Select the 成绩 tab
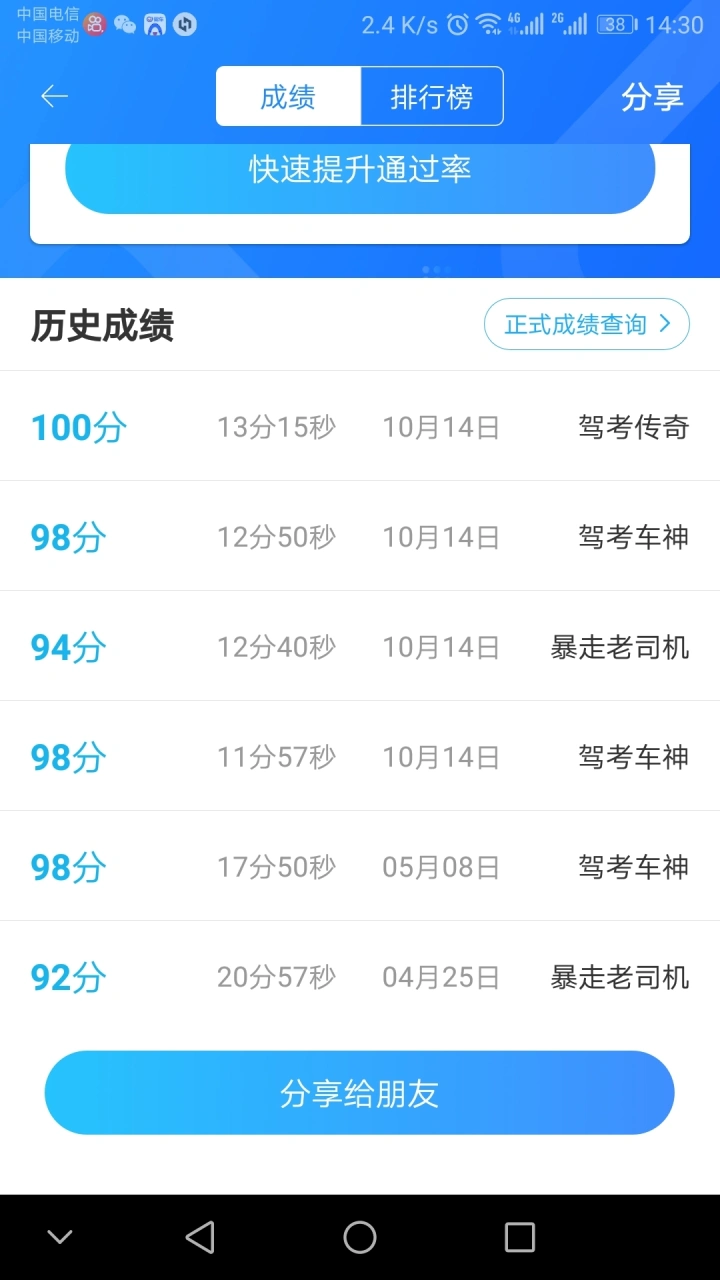 288,97
